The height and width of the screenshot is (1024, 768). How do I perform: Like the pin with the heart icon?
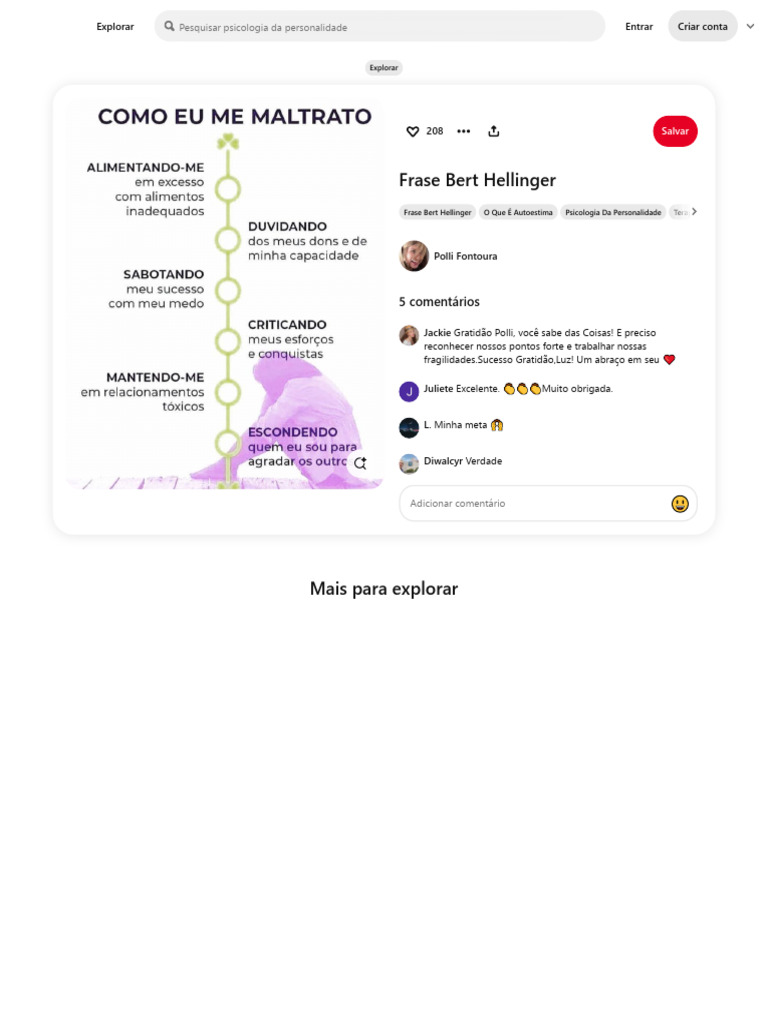(x=413, y=131)
